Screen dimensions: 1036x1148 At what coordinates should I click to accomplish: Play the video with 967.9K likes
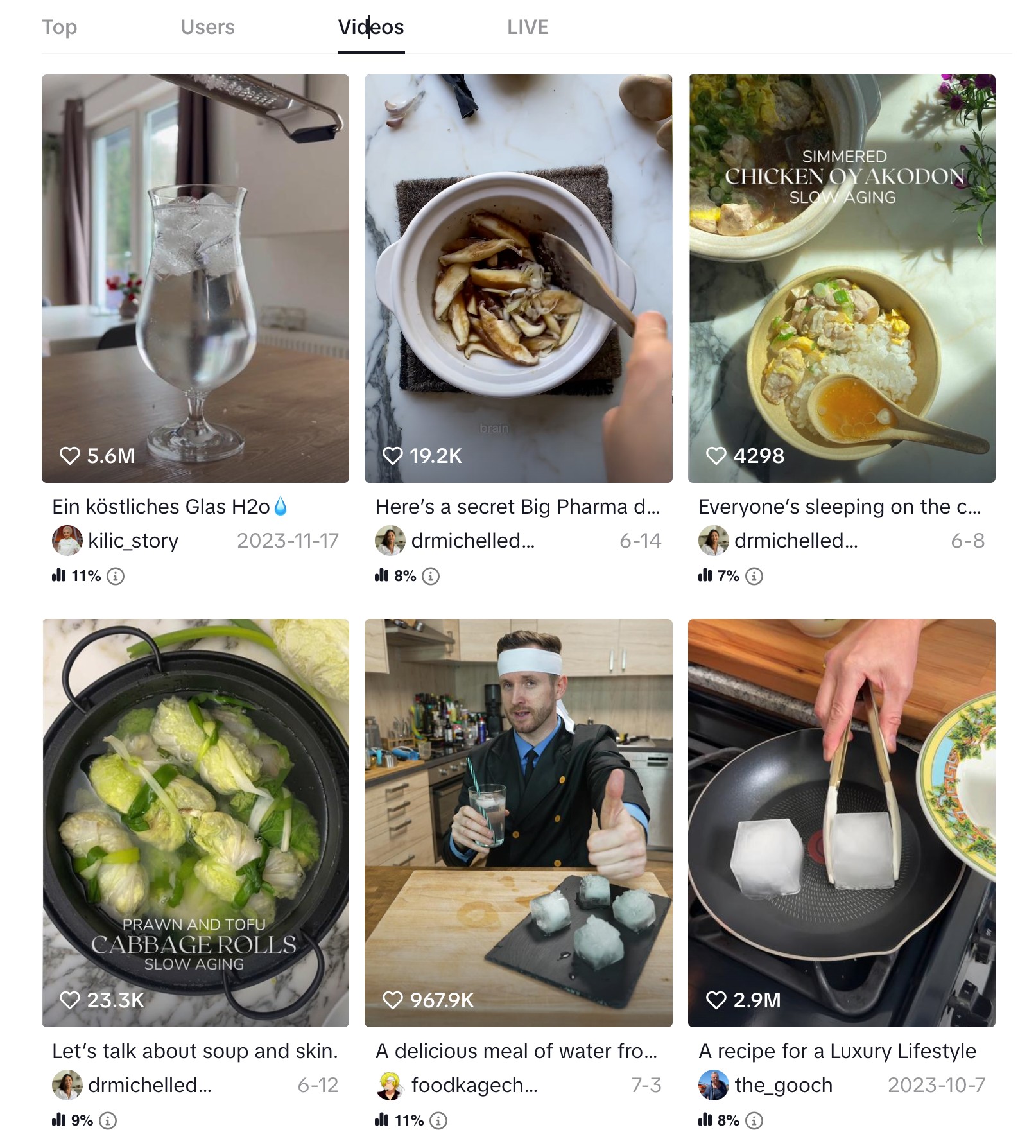pos(518,822)
